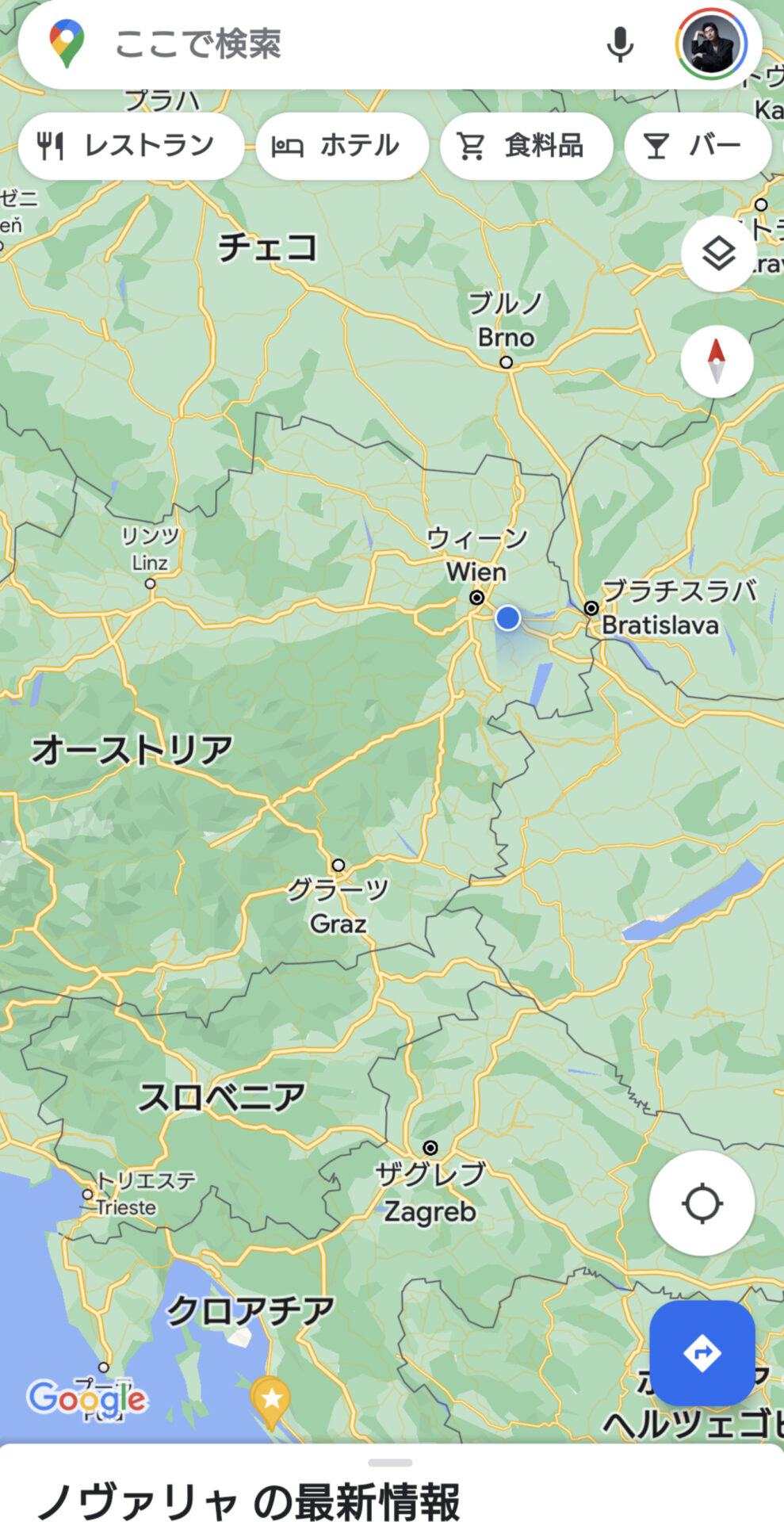Tap the compass to reset north
The width and height of the screenshot is (784, 1522).
[717, 361]
